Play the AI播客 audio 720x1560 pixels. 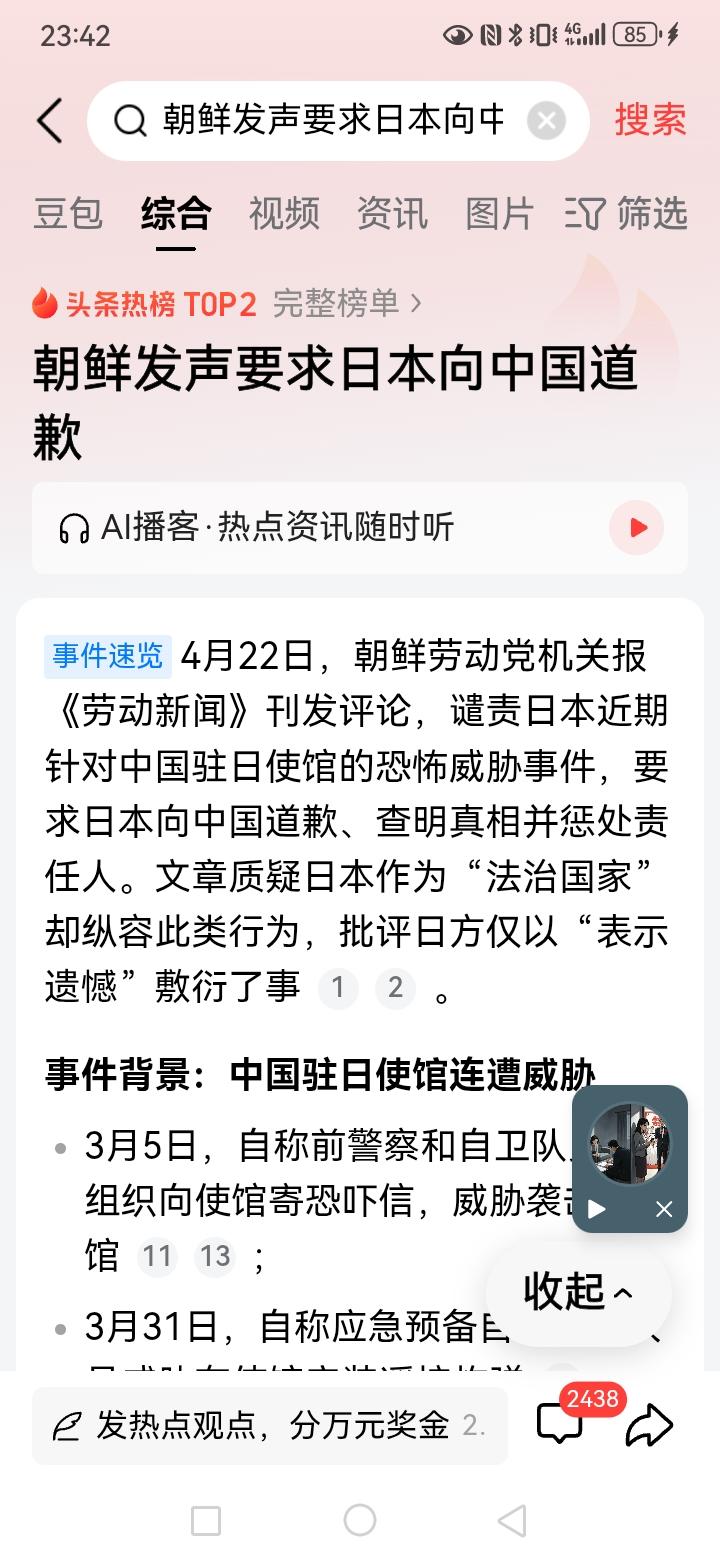(636, 527)
